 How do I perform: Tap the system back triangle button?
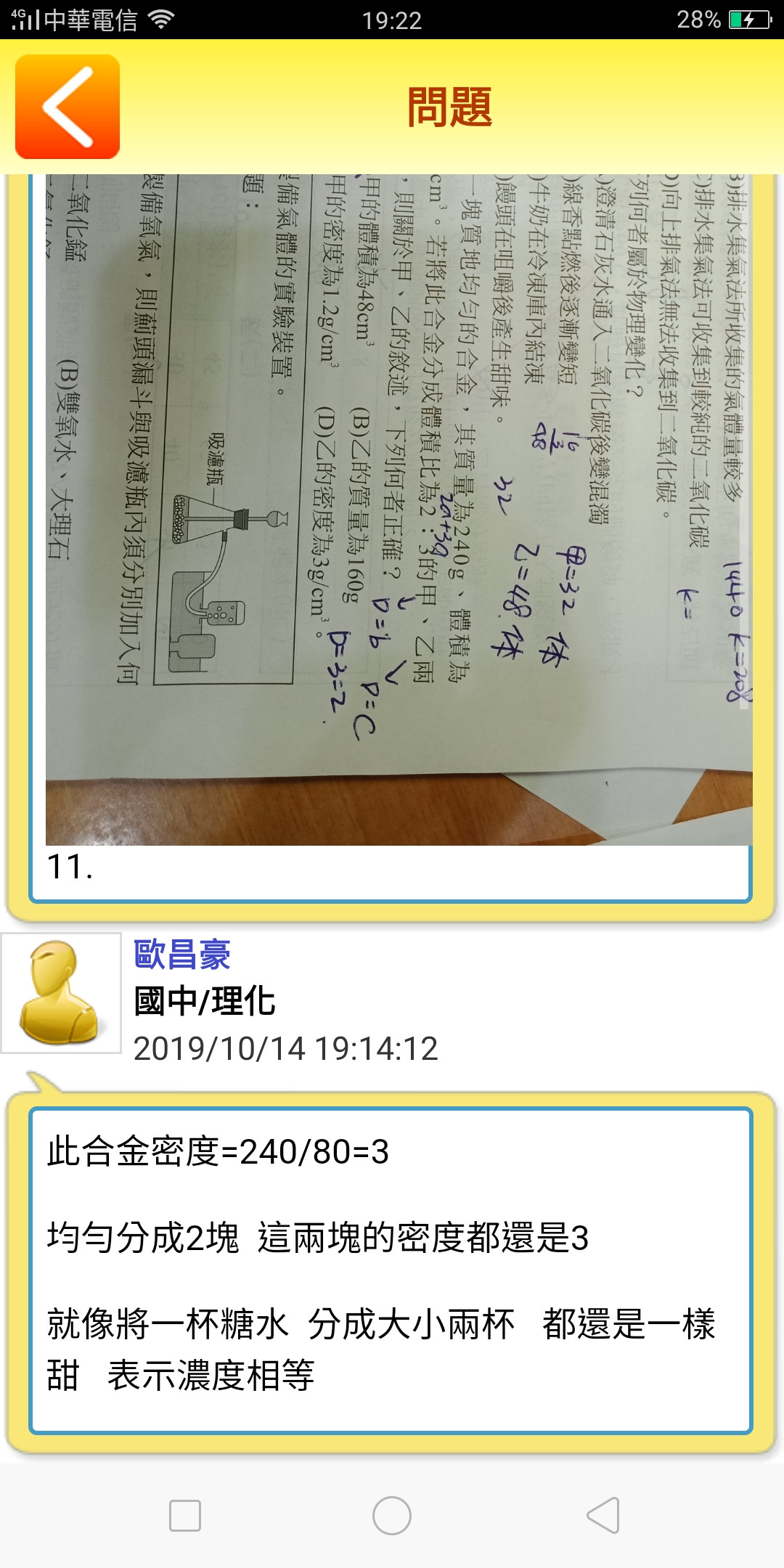603,1516
